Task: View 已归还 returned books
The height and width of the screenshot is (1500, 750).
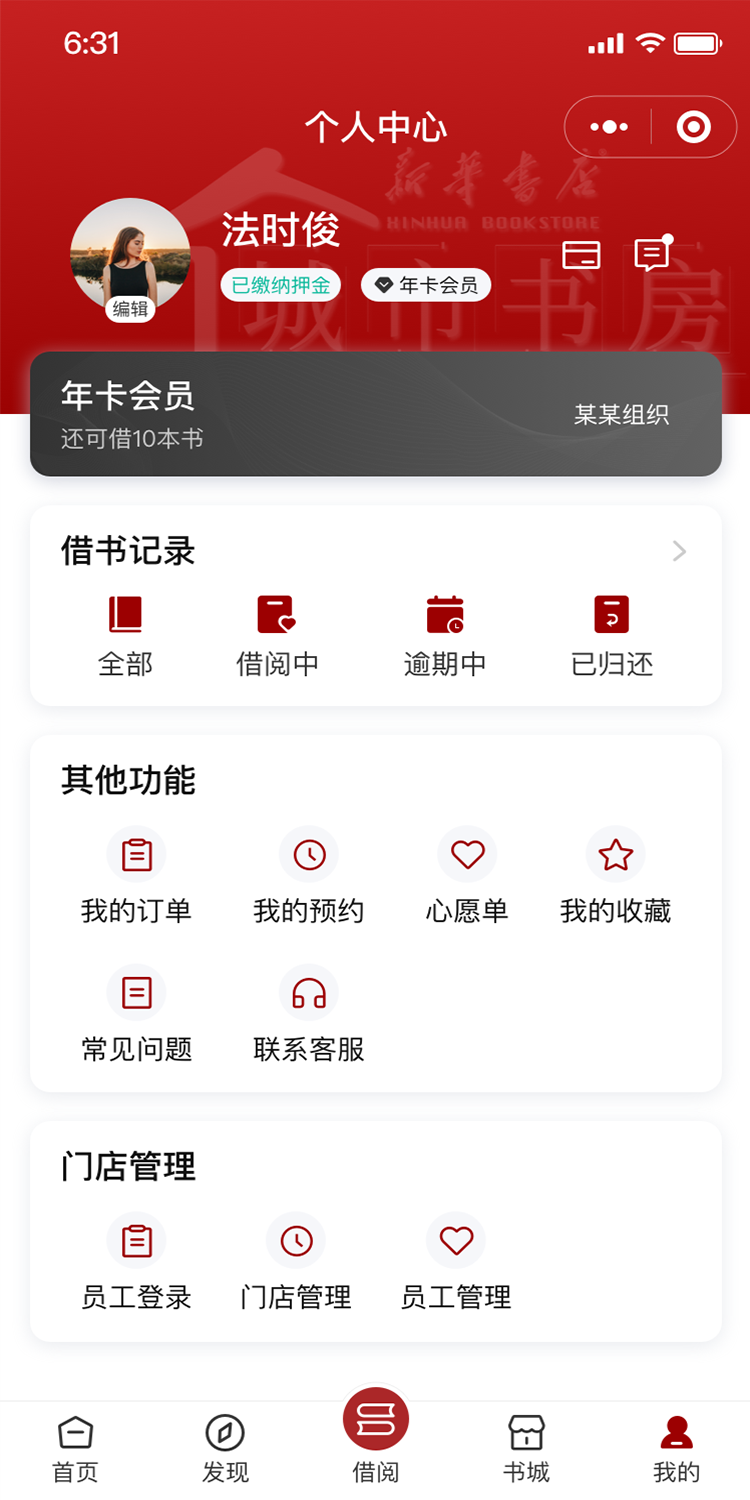Action: click(x=612, y=635)
